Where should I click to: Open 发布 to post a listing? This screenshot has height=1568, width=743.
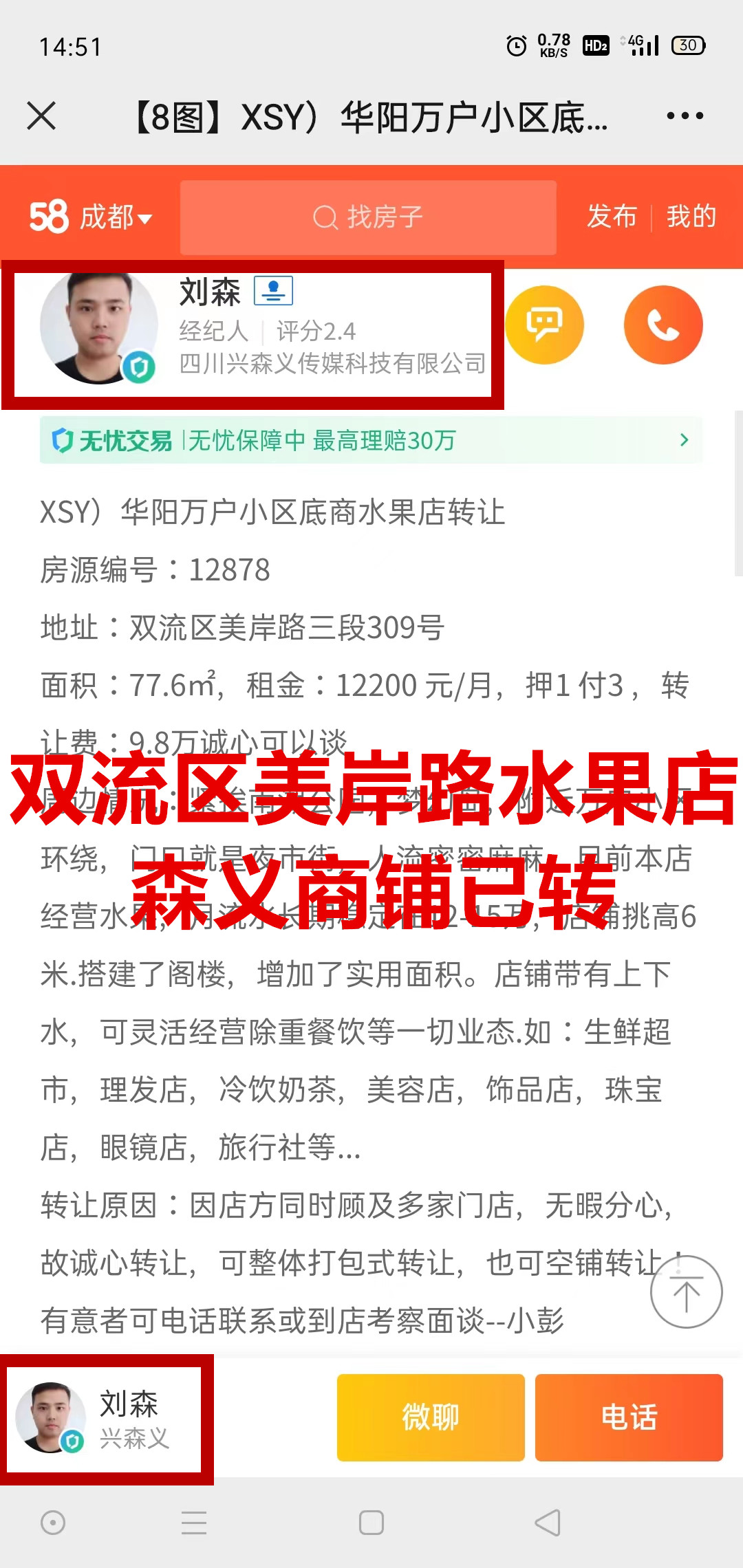(612, 217)
